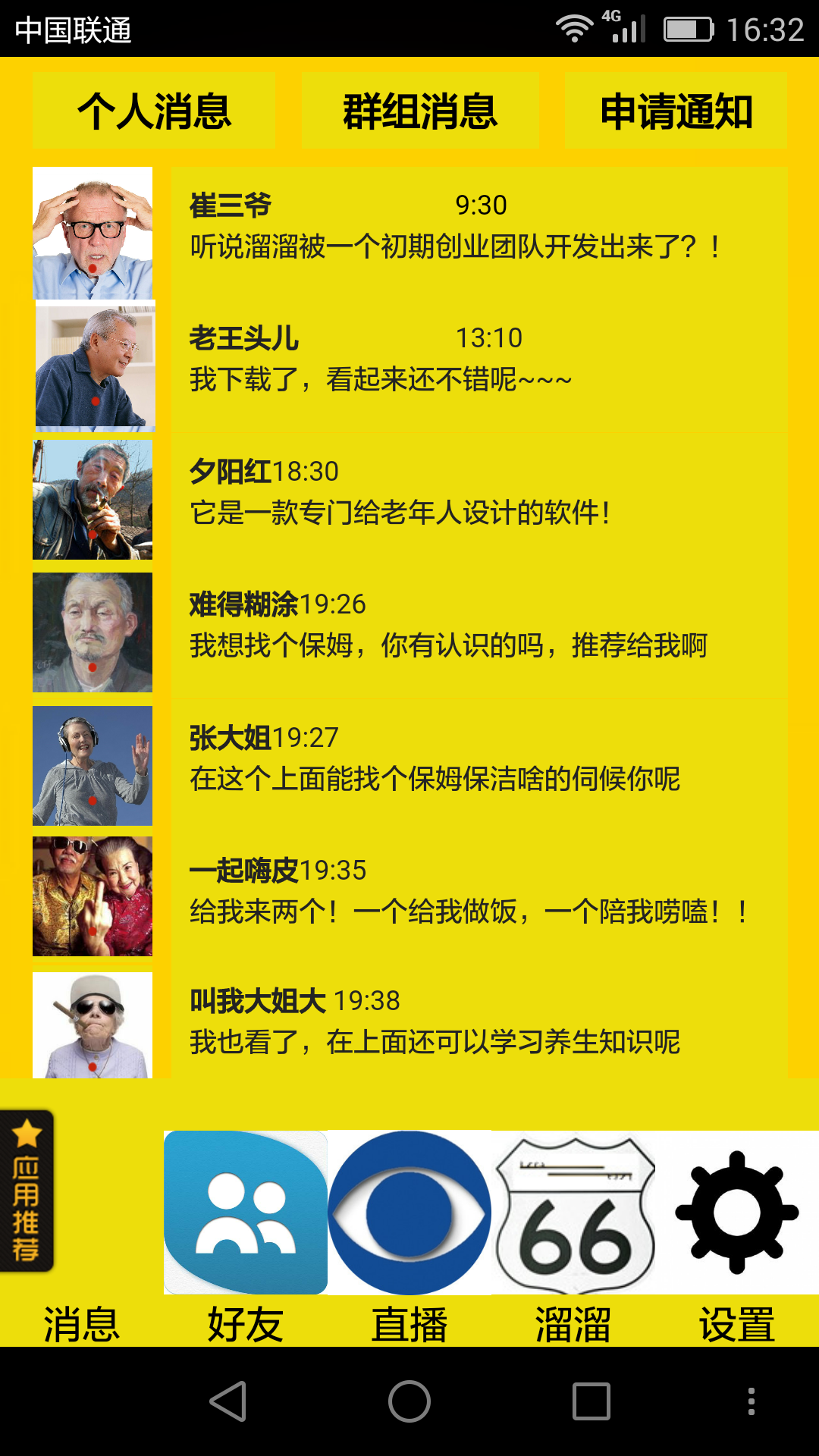
Task: Tap the red unread dot on 张大姐's avatar
Action: 93,800
